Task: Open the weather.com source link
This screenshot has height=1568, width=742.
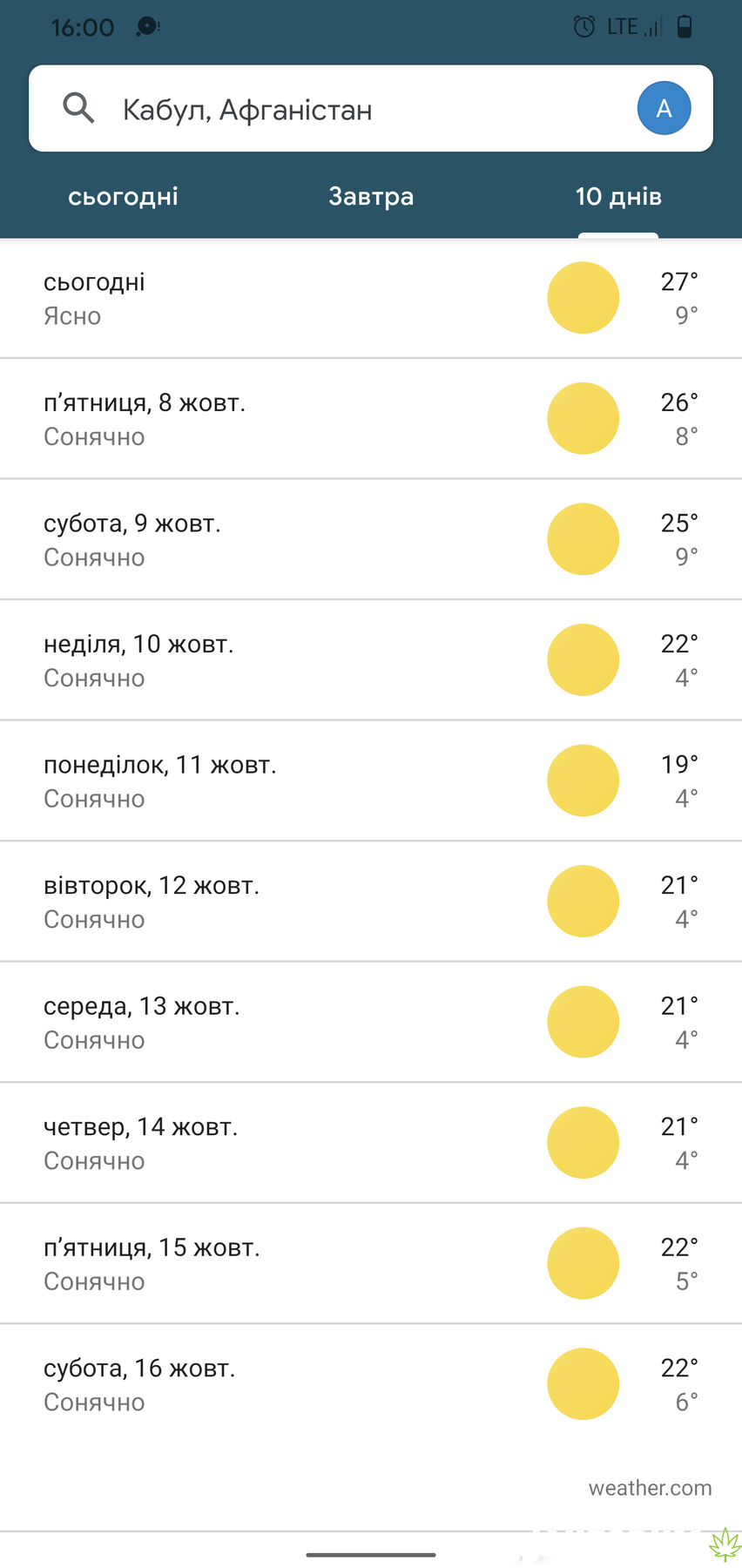Action: [650, 1488]
